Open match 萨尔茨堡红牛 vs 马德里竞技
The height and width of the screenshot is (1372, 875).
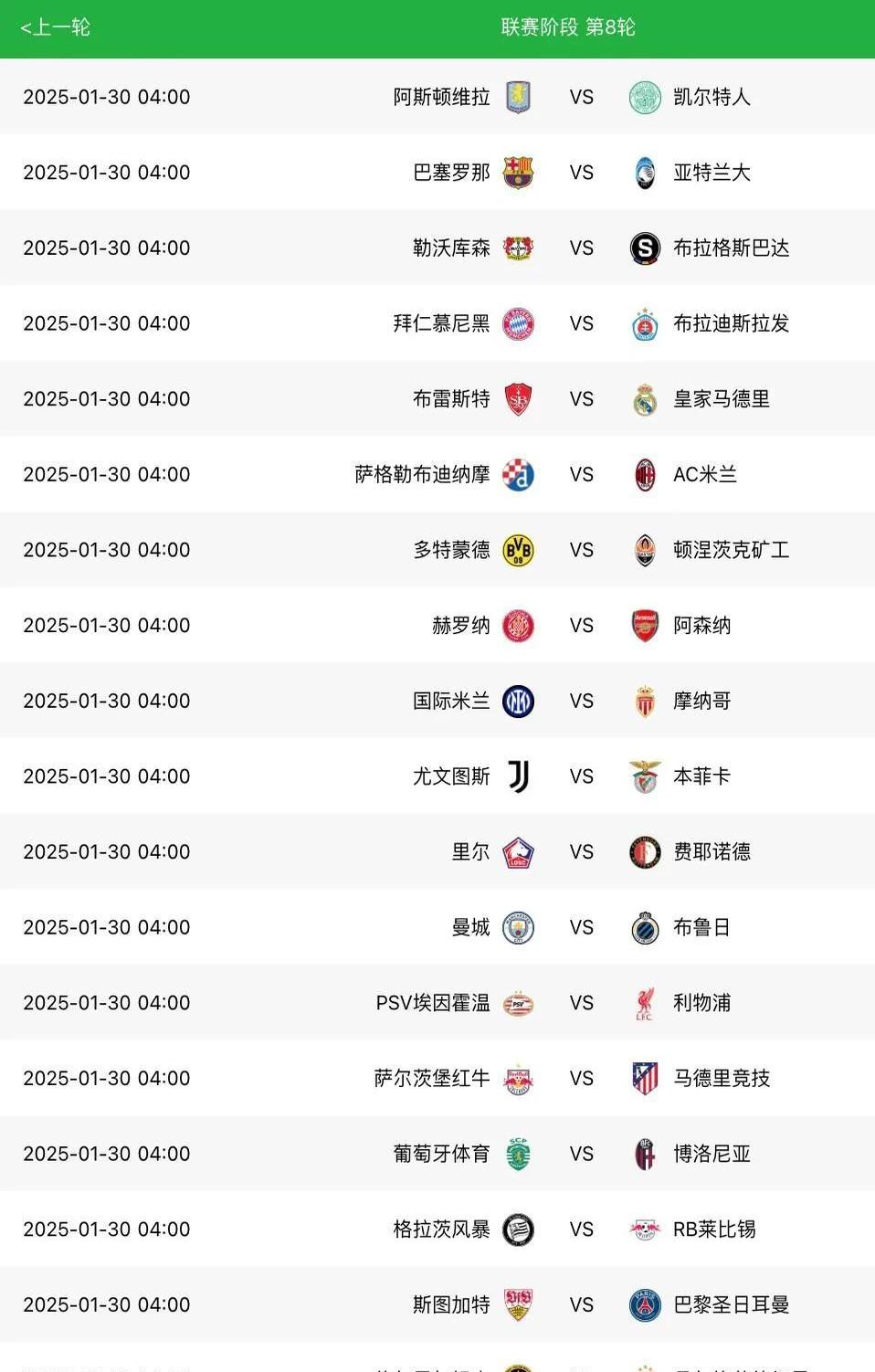pyautogui.click(x=581, y=1079)
